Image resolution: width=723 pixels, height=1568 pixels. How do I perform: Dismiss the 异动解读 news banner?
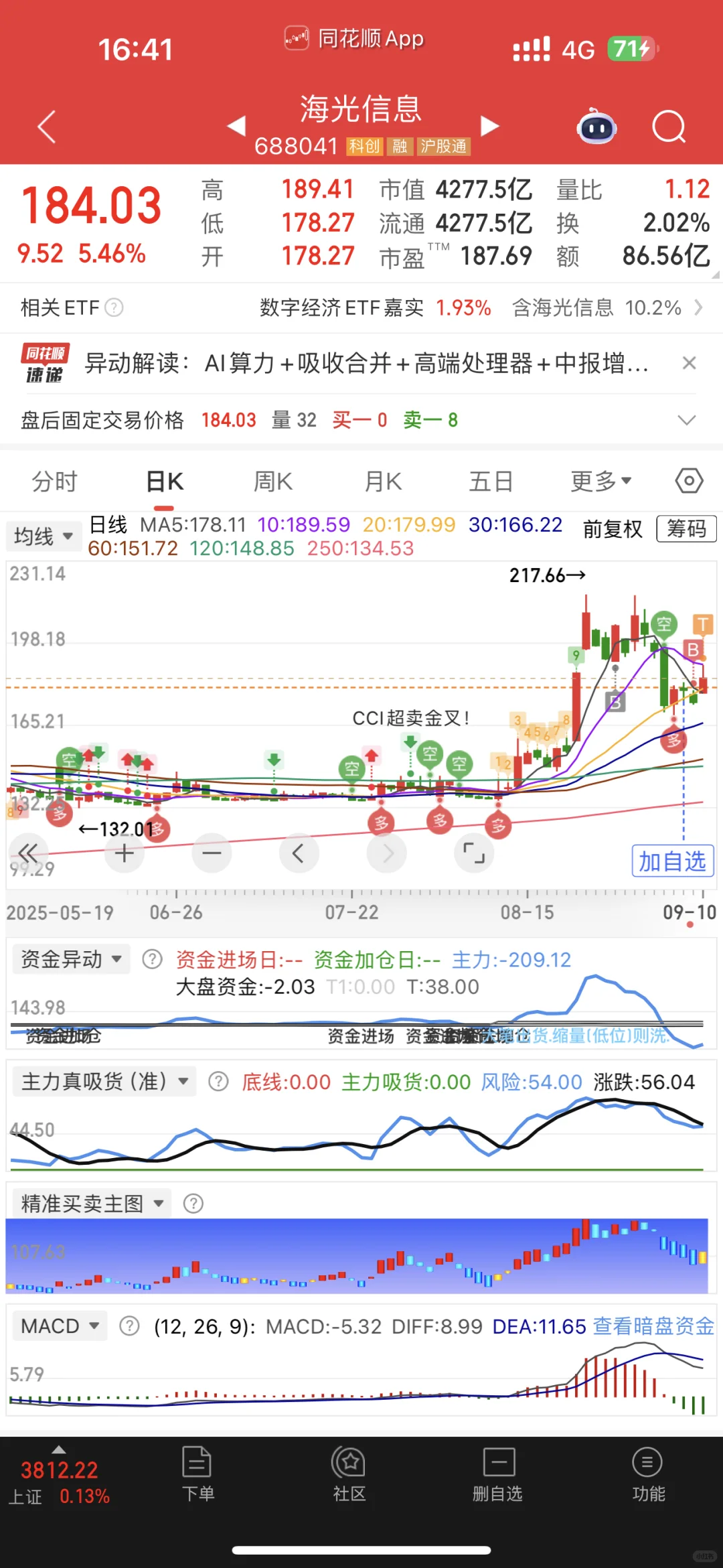click(689, 363)
